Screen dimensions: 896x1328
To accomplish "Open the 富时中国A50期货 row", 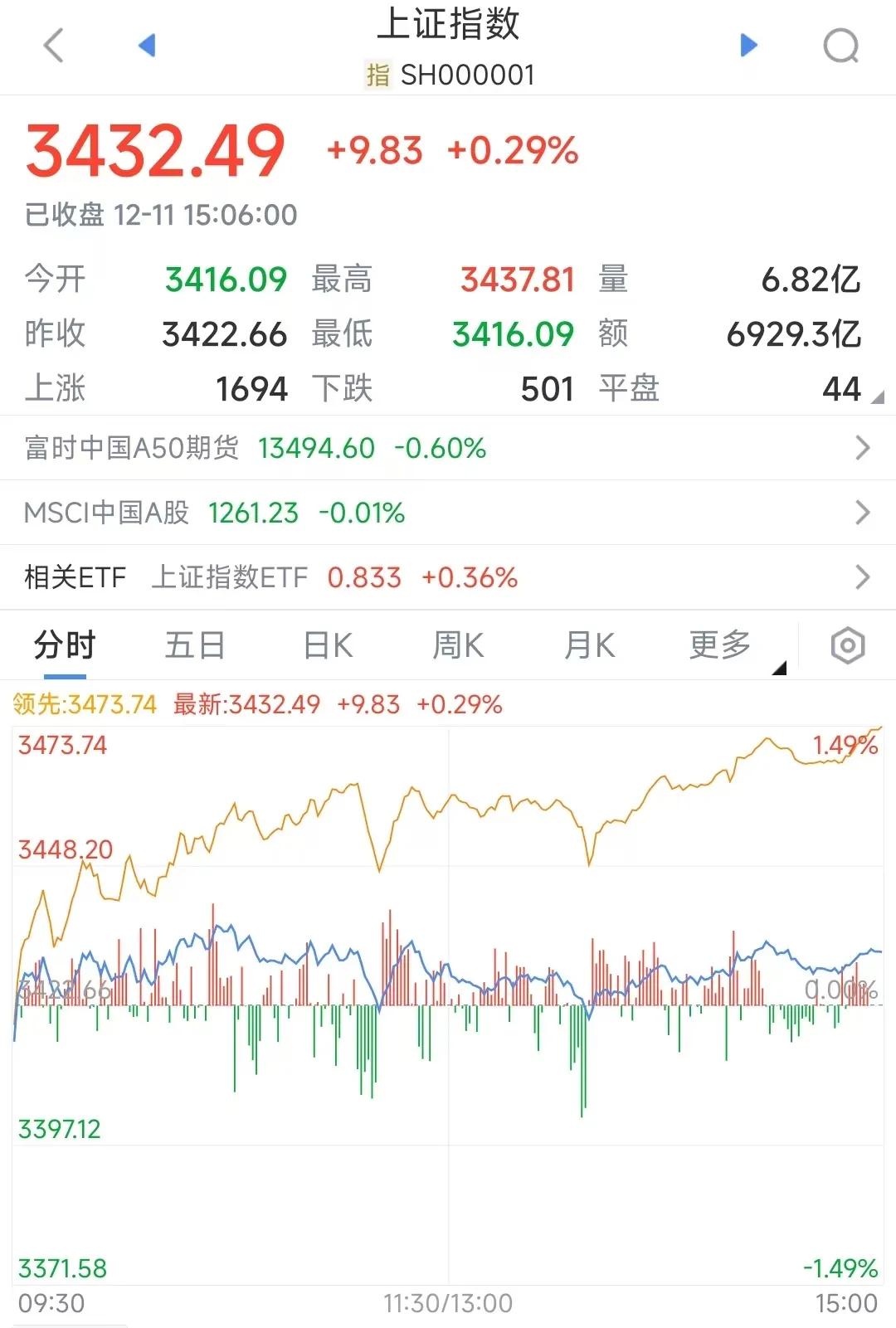I will tap(448, 448).
